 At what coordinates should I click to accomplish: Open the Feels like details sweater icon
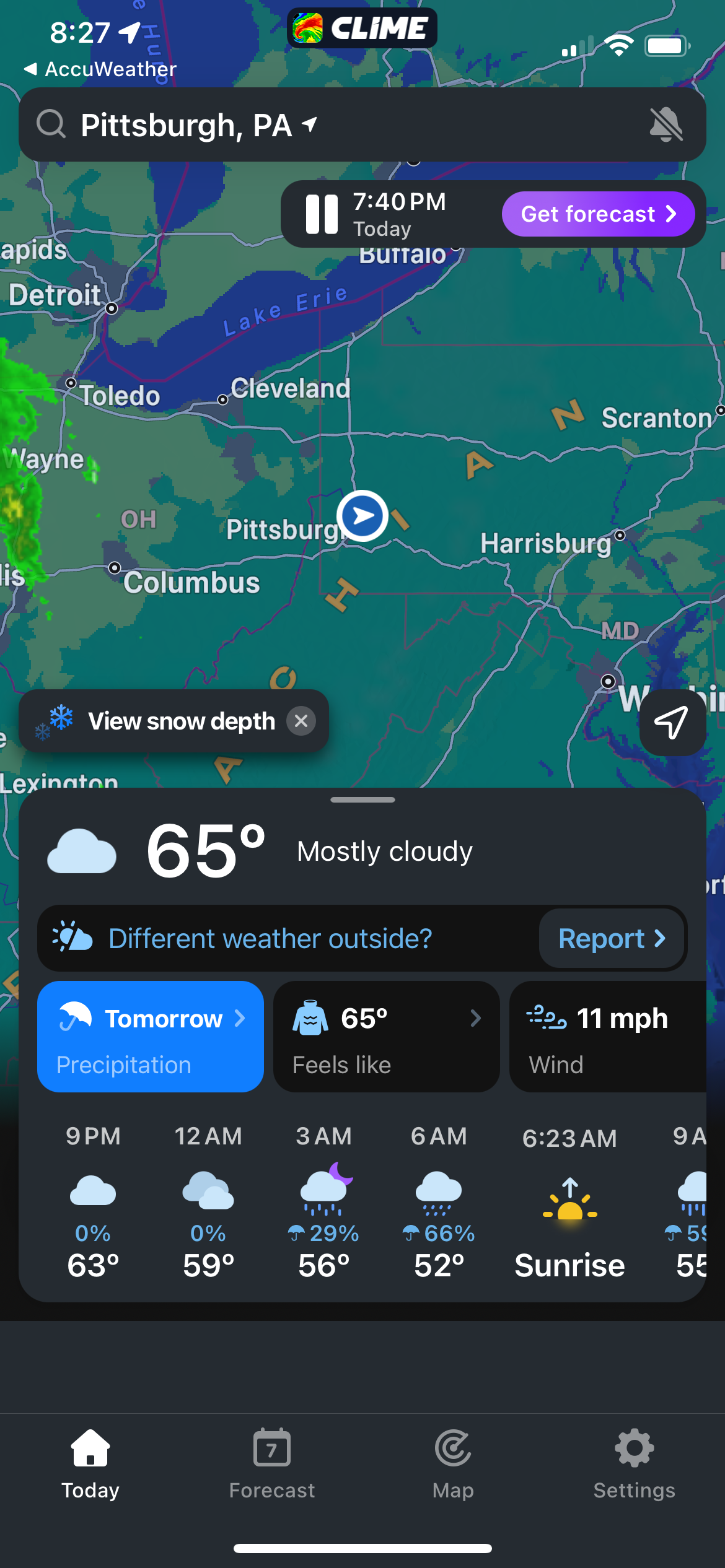tap(312, 1019)
